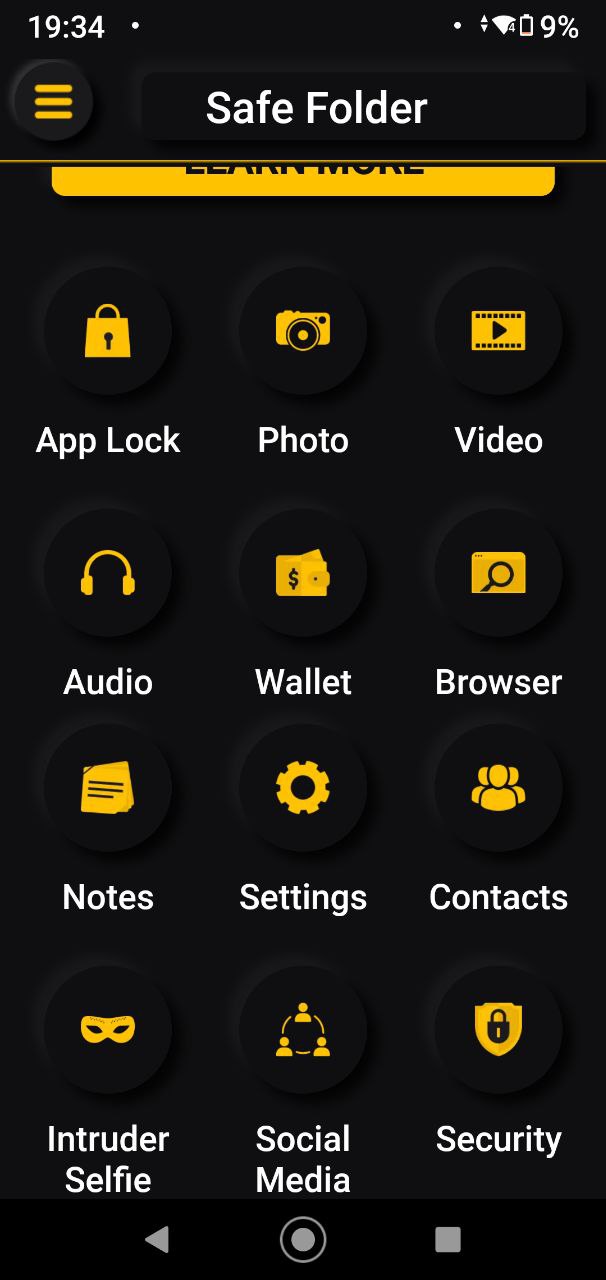Open the Audio section
This screenshot has height=1280, width=606.
[108, 572]
